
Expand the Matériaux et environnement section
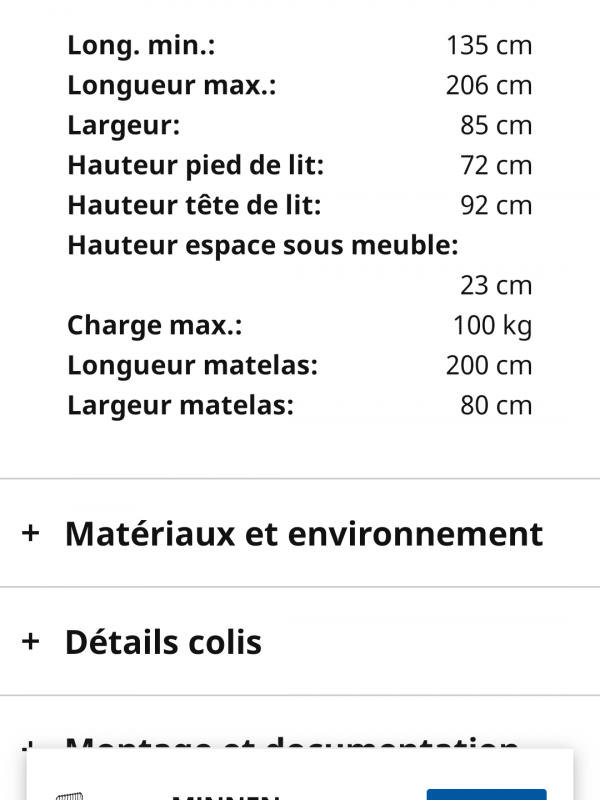tap(300, 534)
